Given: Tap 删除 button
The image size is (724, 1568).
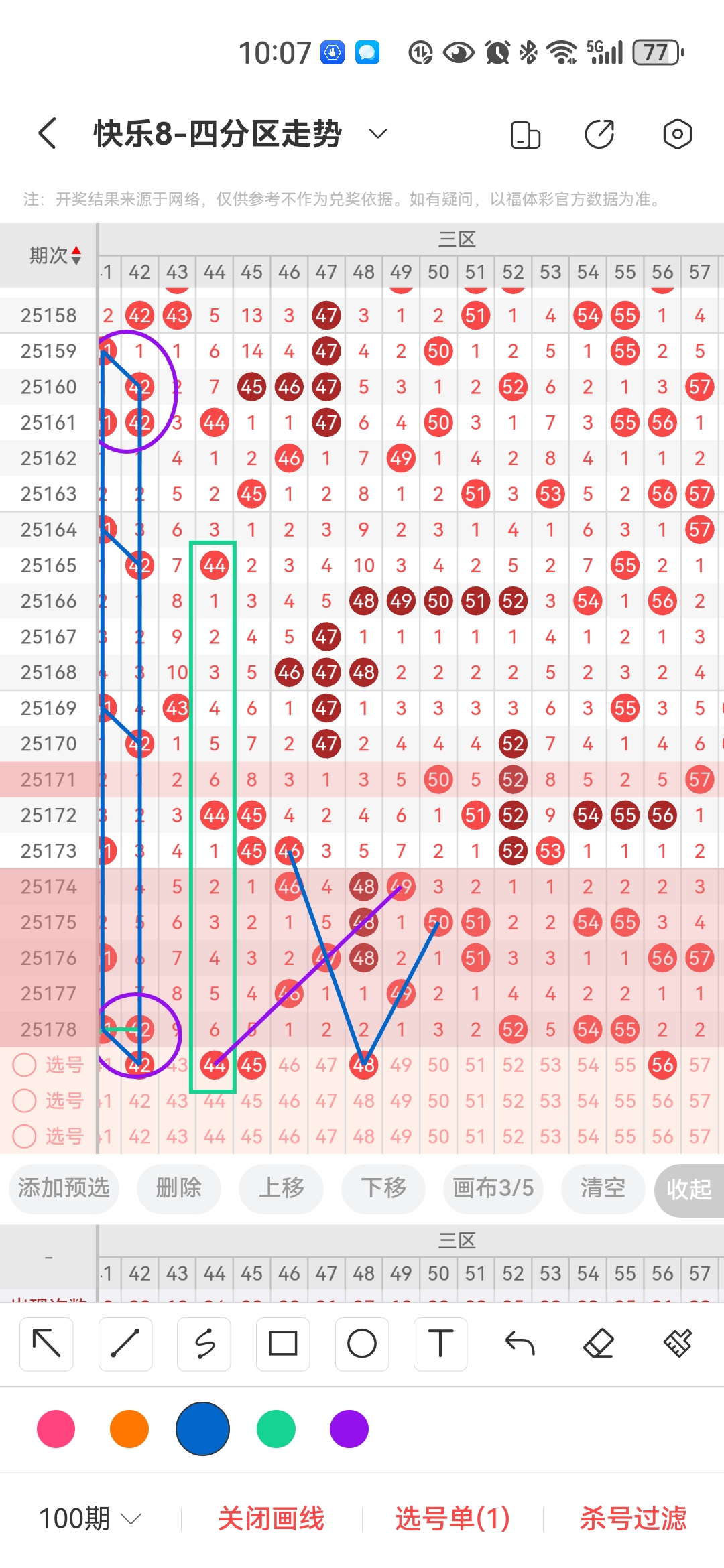Looking at the screenshot, I should click(x=178, y=1189).
